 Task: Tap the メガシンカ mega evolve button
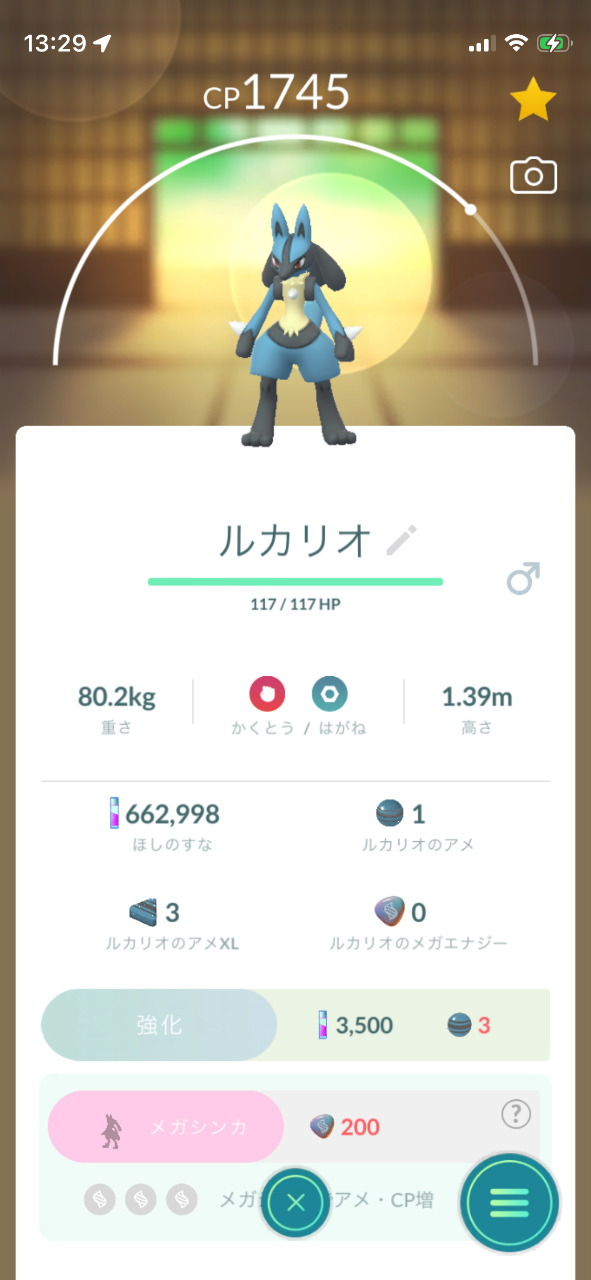(x=166, y=1127)
